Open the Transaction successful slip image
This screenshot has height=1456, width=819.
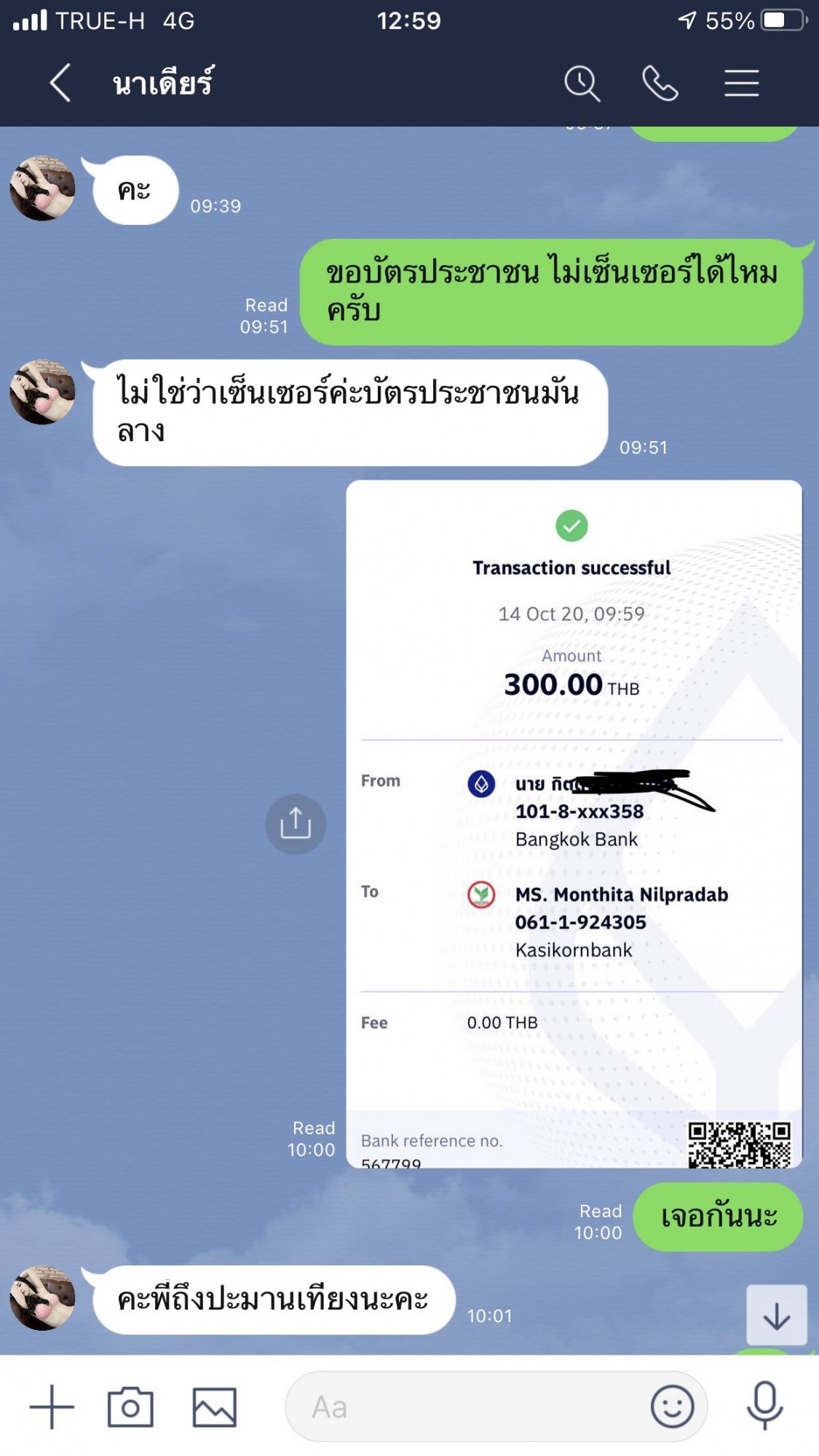574,824
